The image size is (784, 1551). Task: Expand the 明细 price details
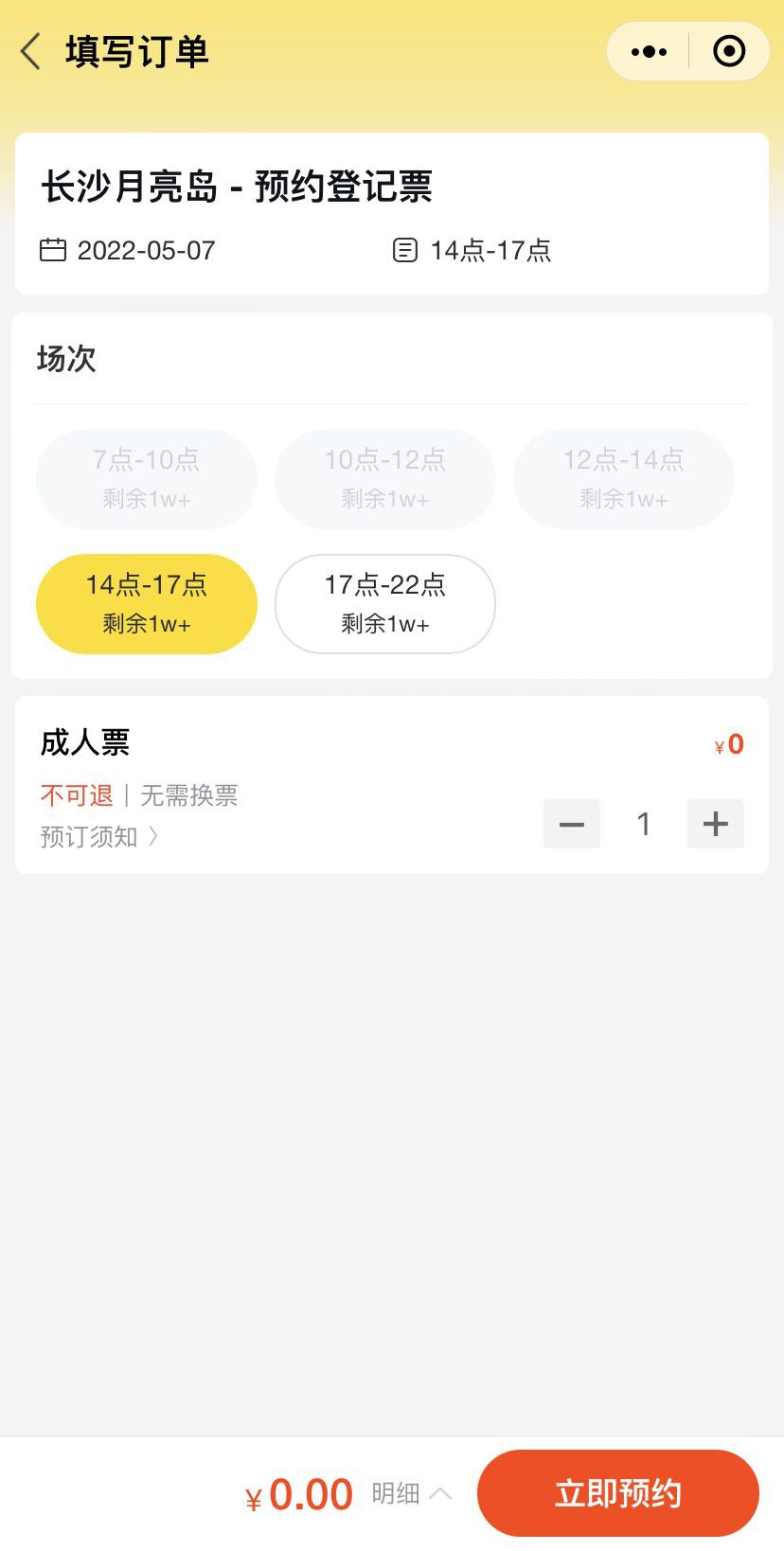[411, 1493]
